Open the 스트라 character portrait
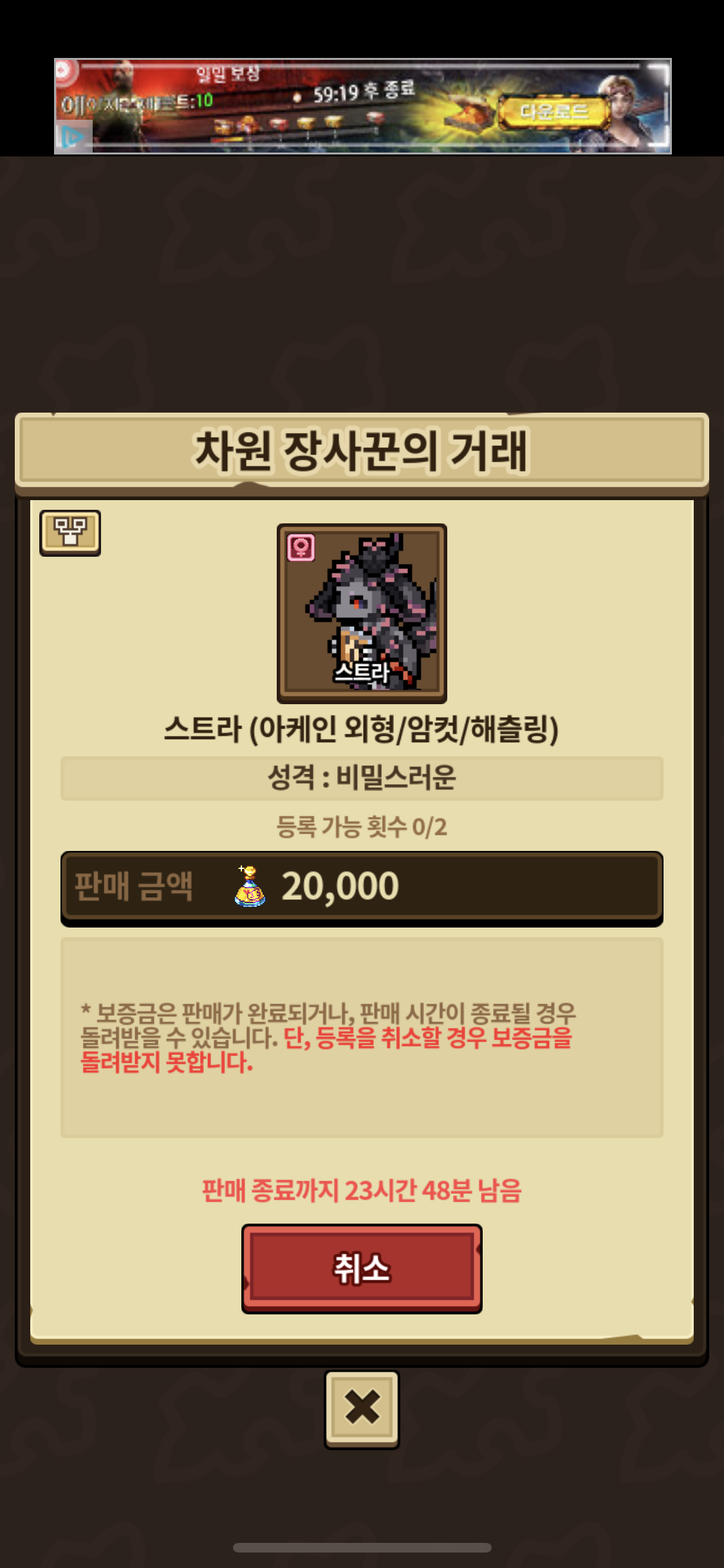 (362, 613)
